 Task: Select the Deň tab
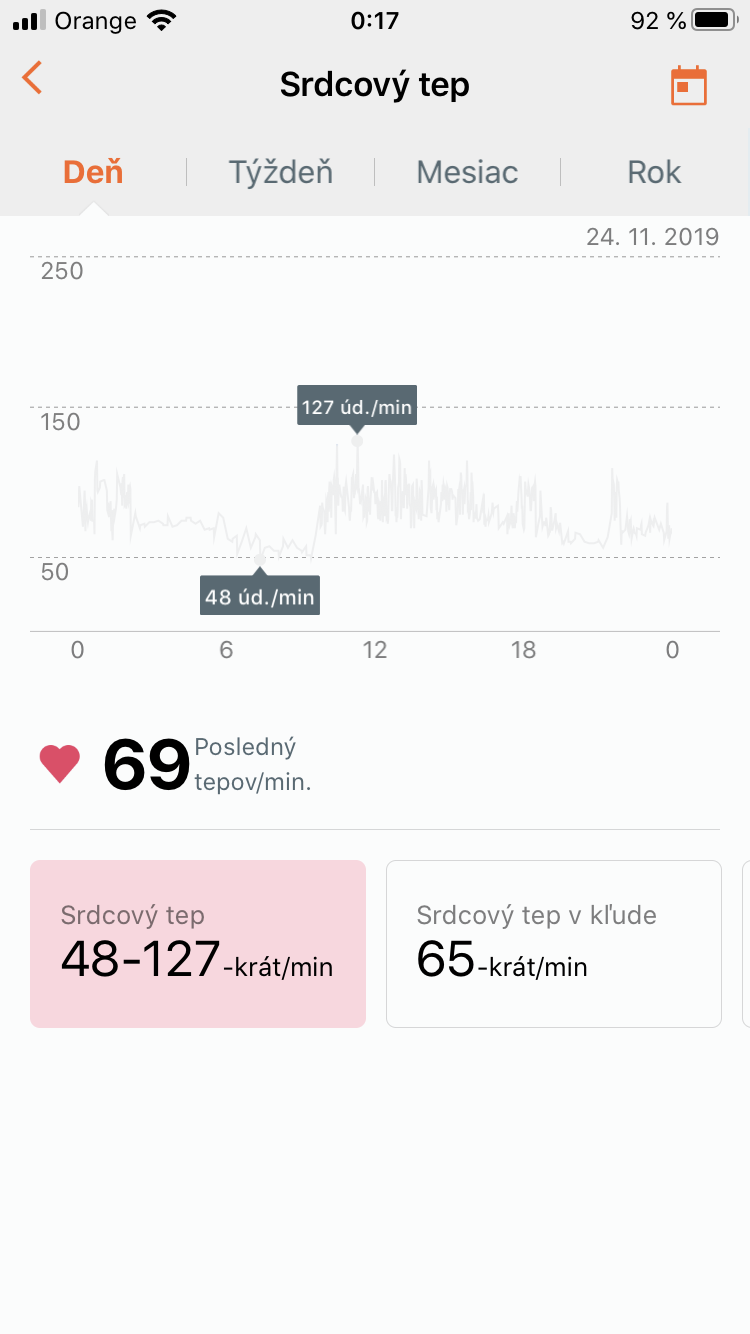click(x=93, y=172)
